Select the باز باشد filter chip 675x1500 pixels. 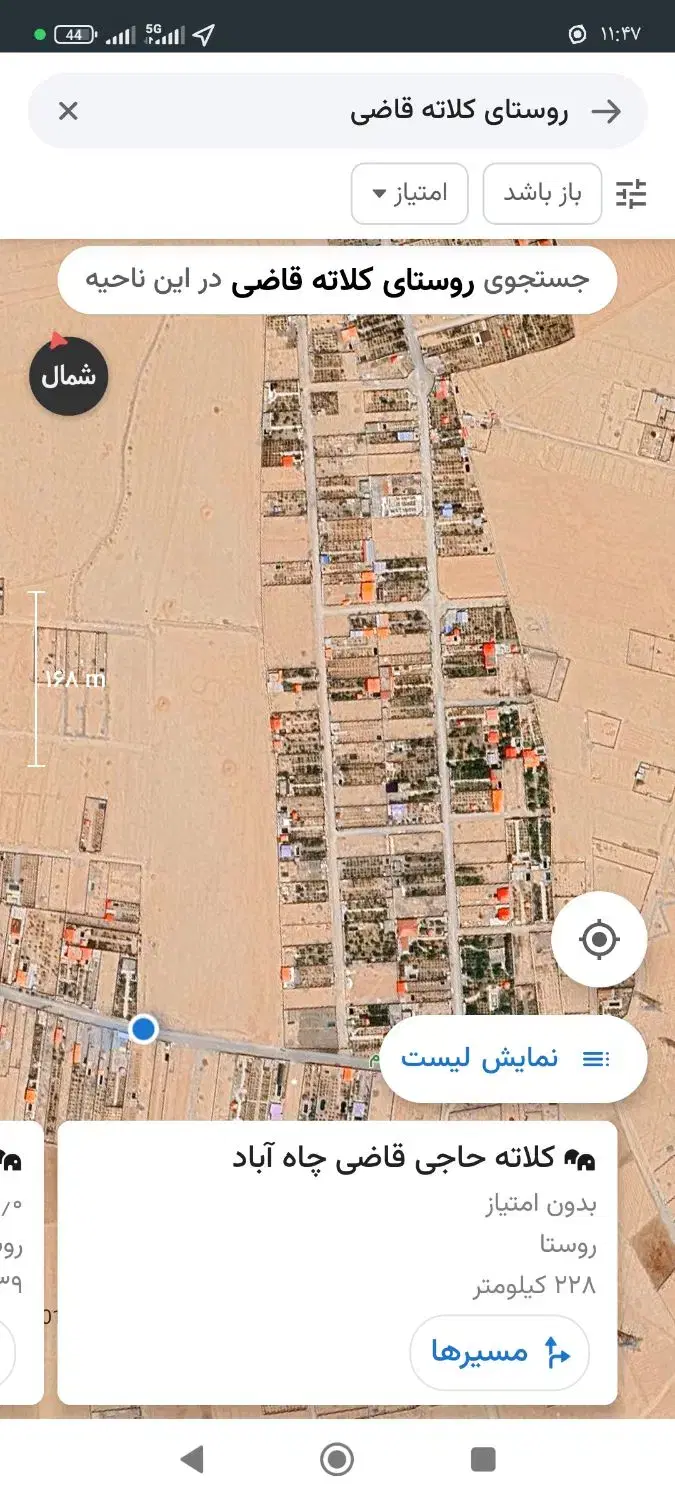pos(542,193)
